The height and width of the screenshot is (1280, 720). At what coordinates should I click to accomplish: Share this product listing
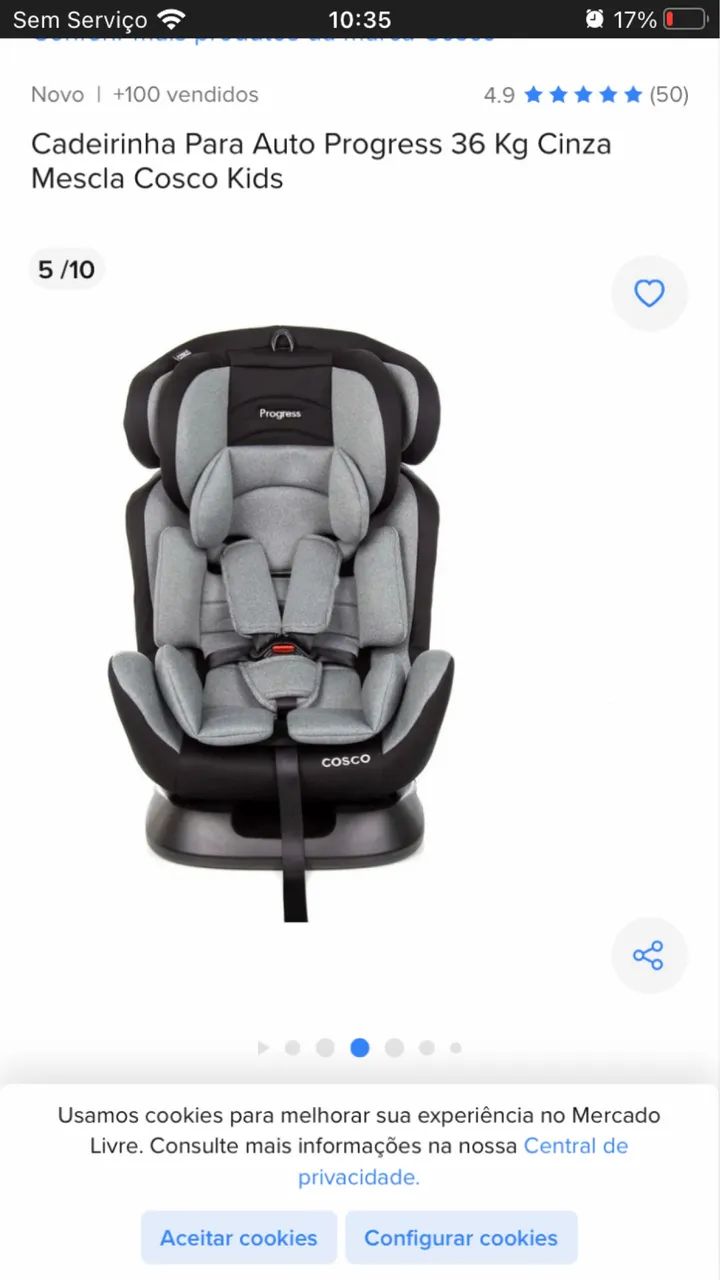point(649,955)
